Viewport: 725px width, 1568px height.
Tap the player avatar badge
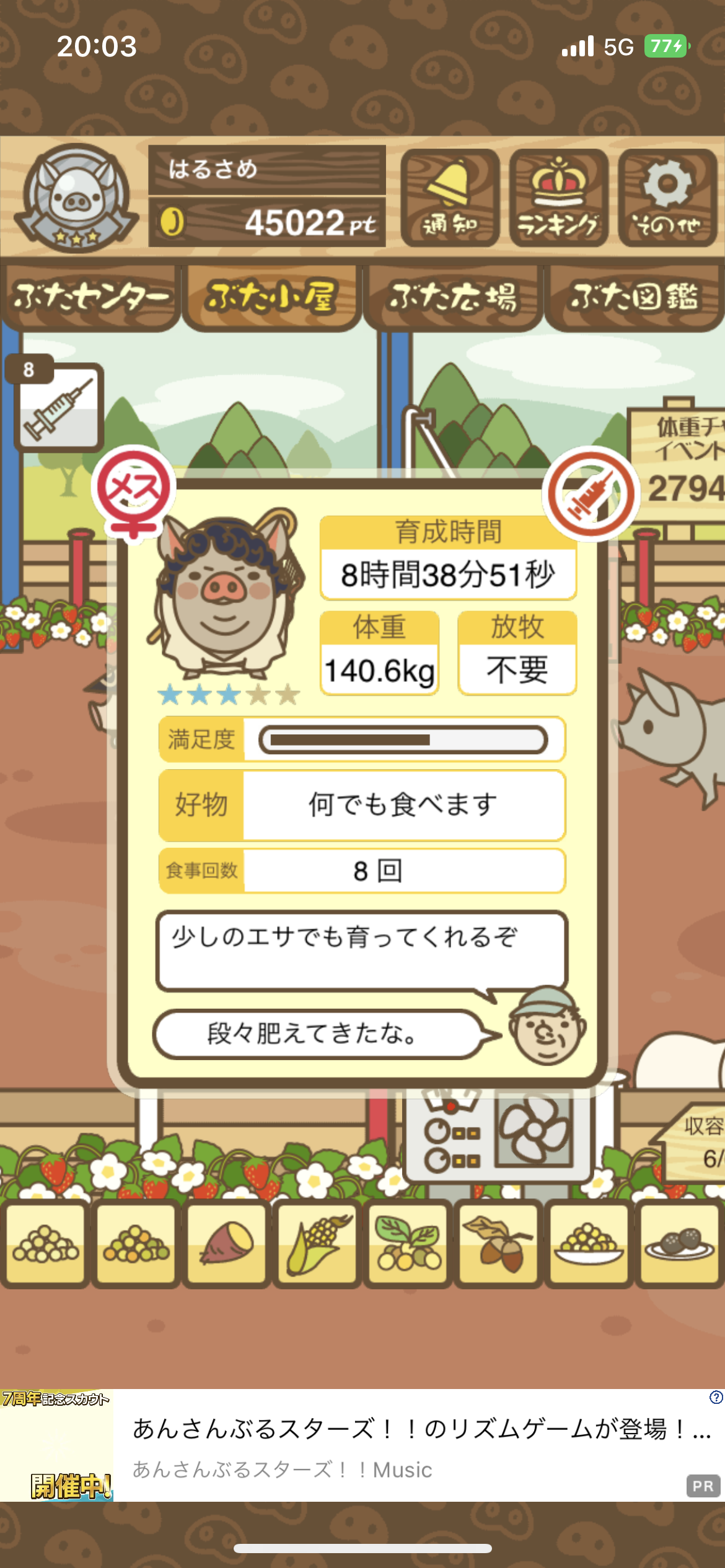click(77, 198)
